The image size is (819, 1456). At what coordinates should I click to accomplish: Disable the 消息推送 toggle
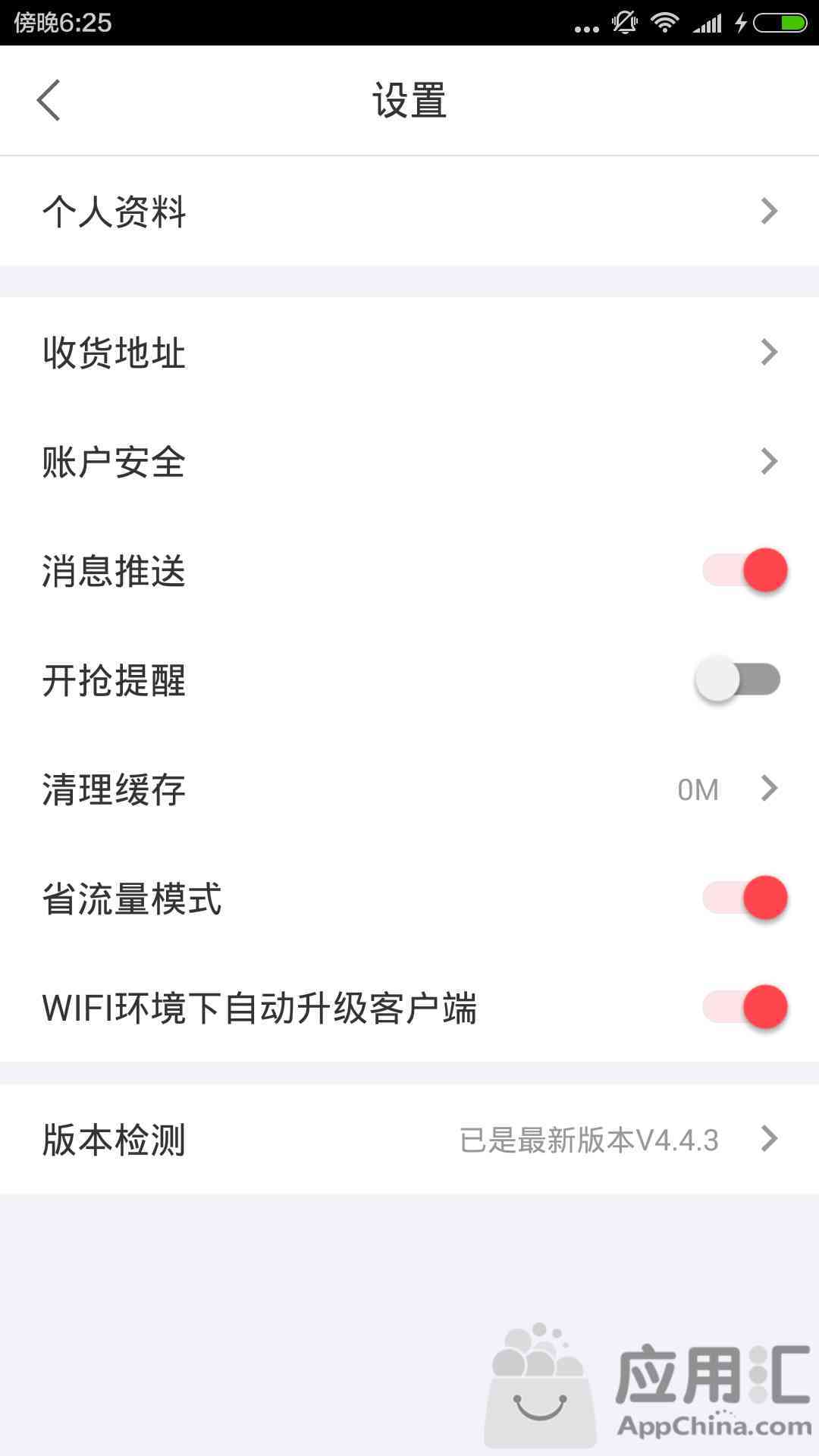pos(744,570)
